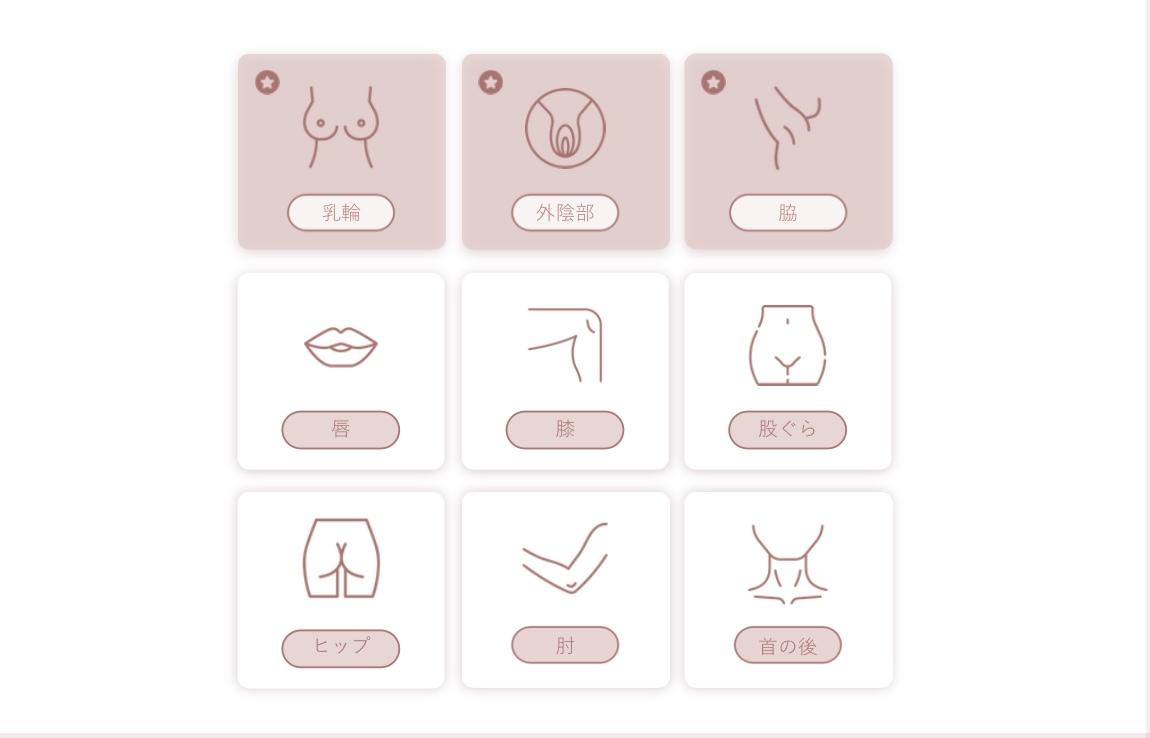Choose the 股ぐら card
The image size is (1150, 738).
pyautogui.click(x=788, y=371)
